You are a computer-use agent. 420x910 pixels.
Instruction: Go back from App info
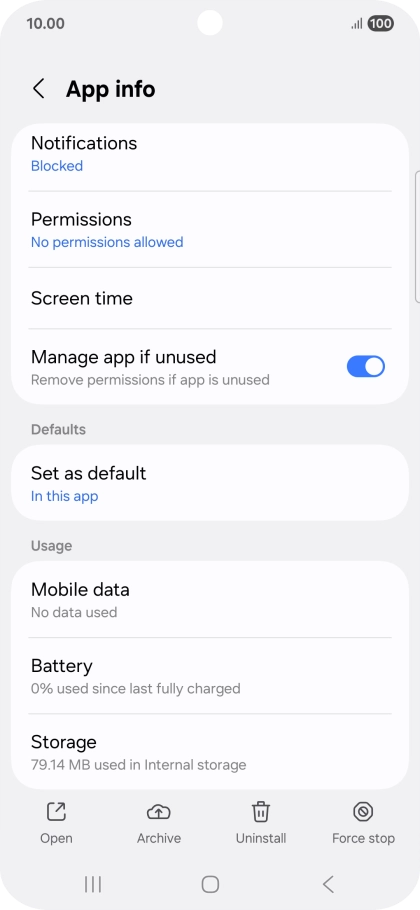coord(39,89)
